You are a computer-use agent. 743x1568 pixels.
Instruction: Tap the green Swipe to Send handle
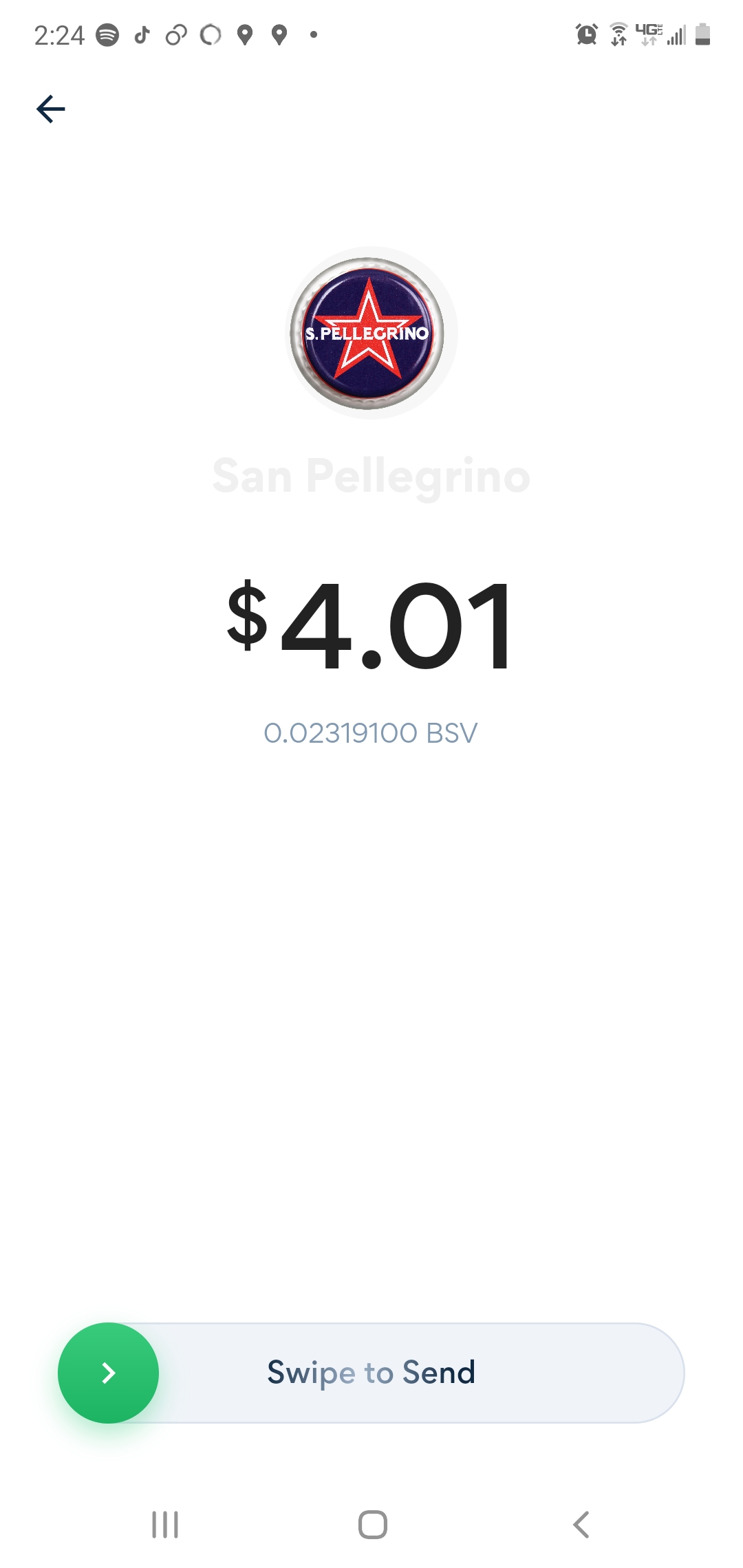point(109,1373)
